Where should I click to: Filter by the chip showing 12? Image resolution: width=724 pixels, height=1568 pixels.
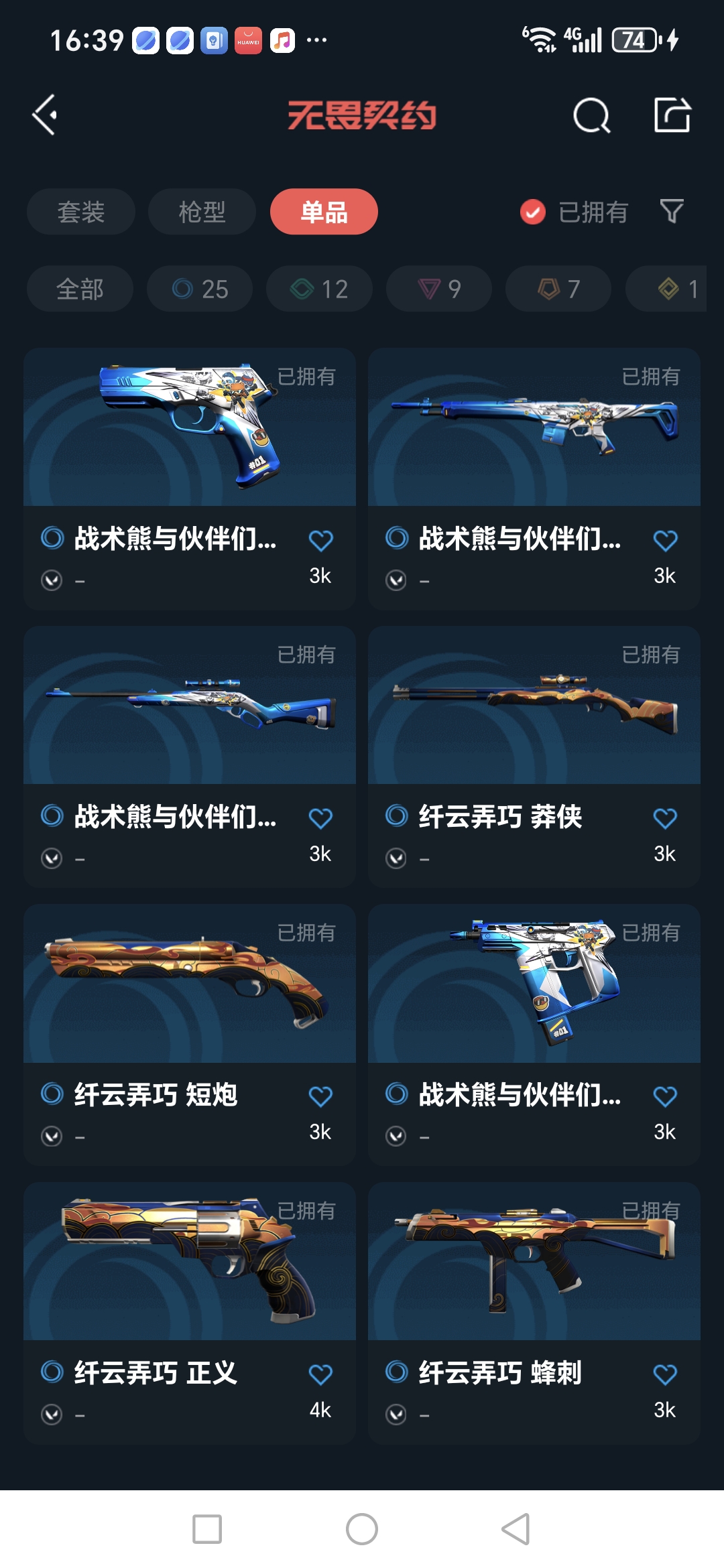point(319,289)
